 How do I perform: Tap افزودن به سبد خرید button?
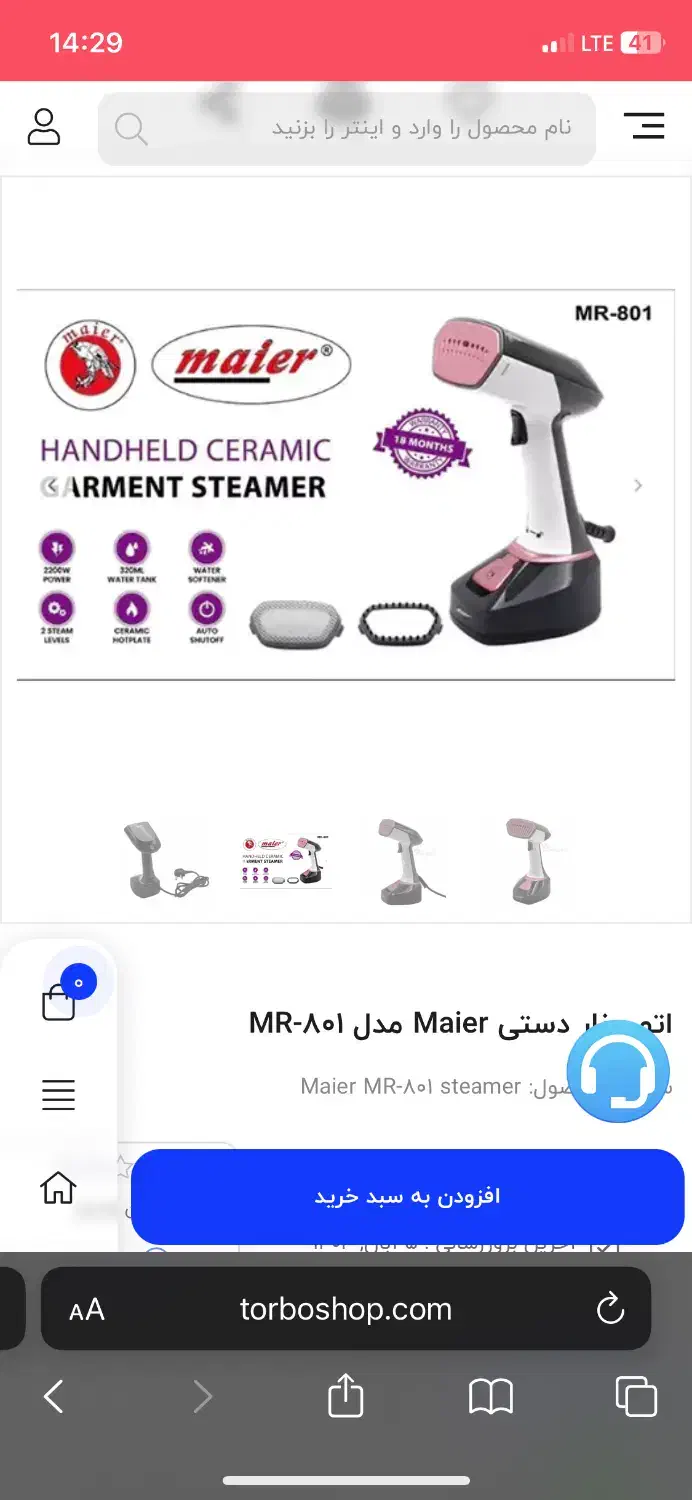pos(407,1197)
